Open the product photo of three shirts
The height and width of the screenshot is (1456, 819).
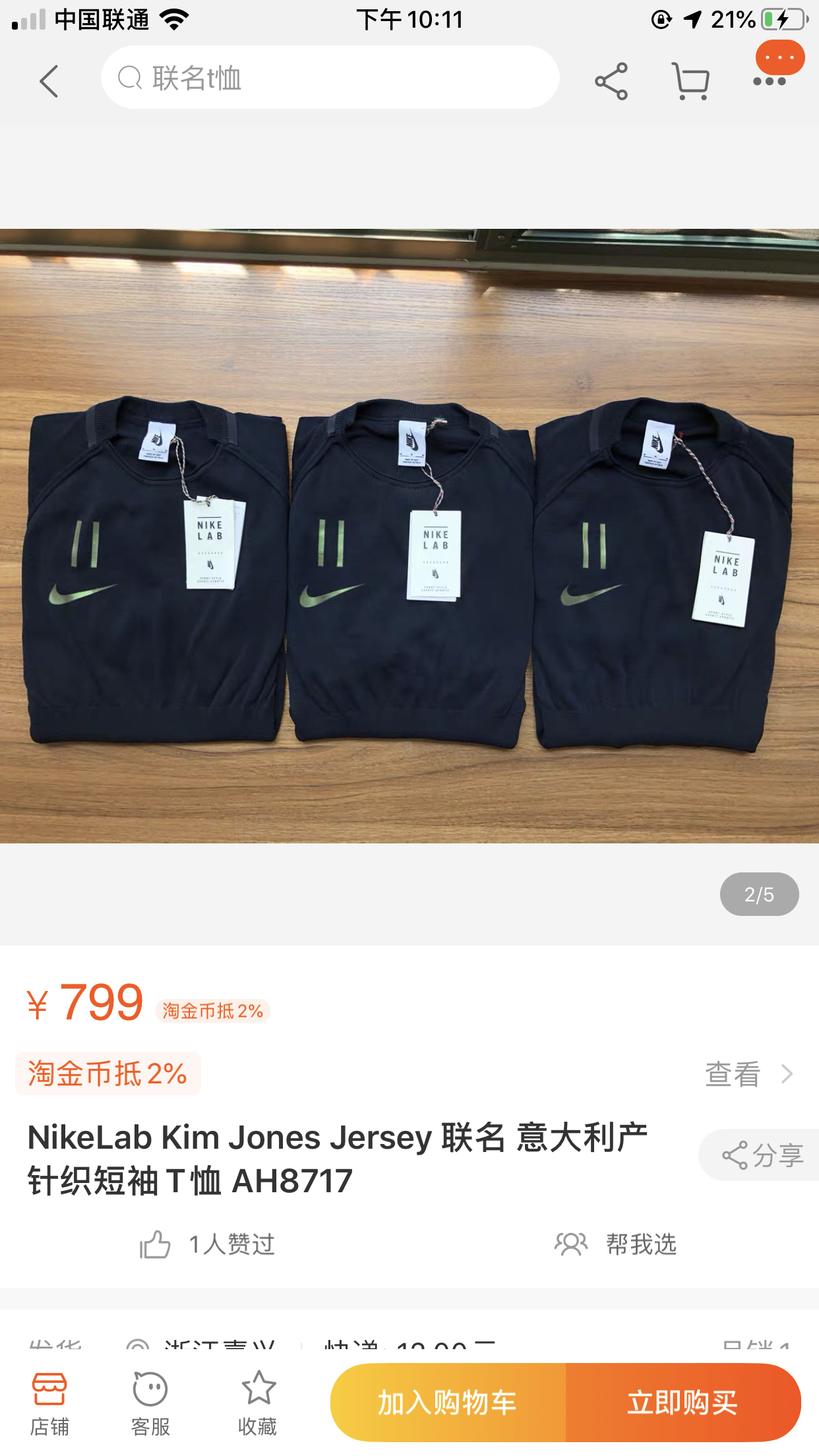pyautogui.click(x=409, y=535)
